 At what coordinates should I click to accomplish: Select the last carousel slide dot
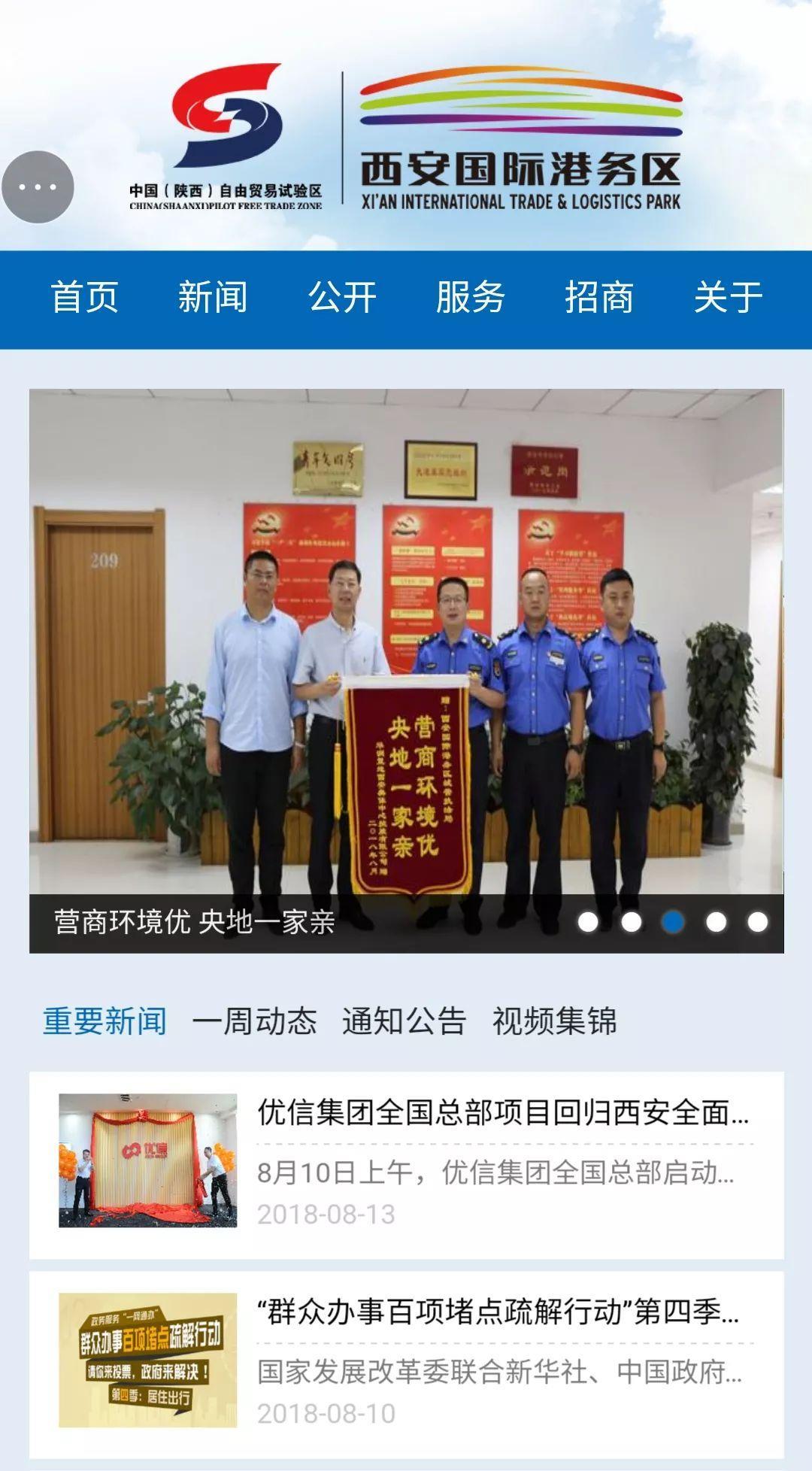pyautogui.click(x=758, y=922)
